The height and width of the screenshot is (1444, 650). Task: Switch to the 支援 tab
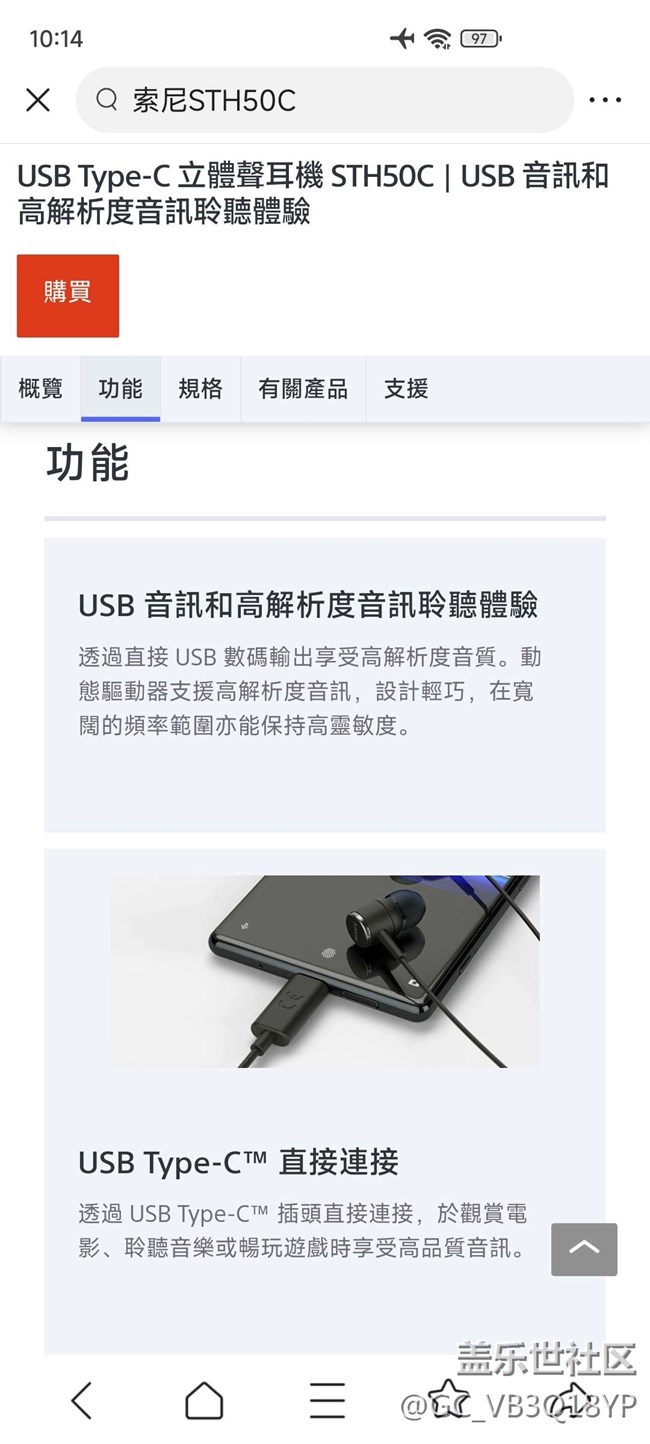point(406,389)
